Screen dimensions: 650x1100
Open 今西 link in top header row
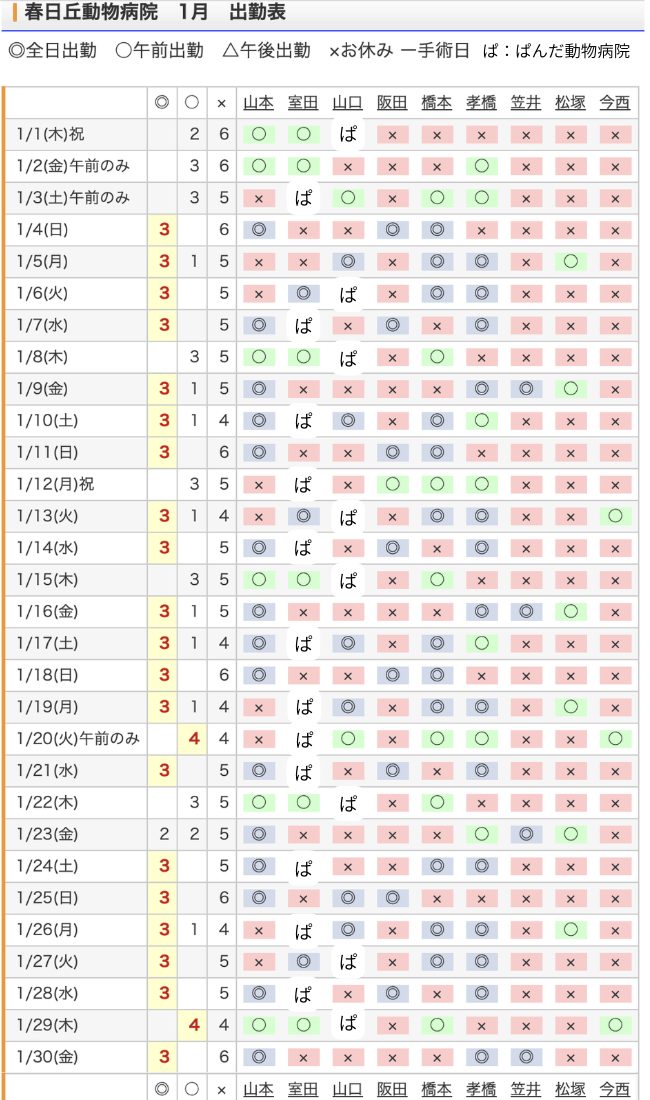[x=615, y=103]
